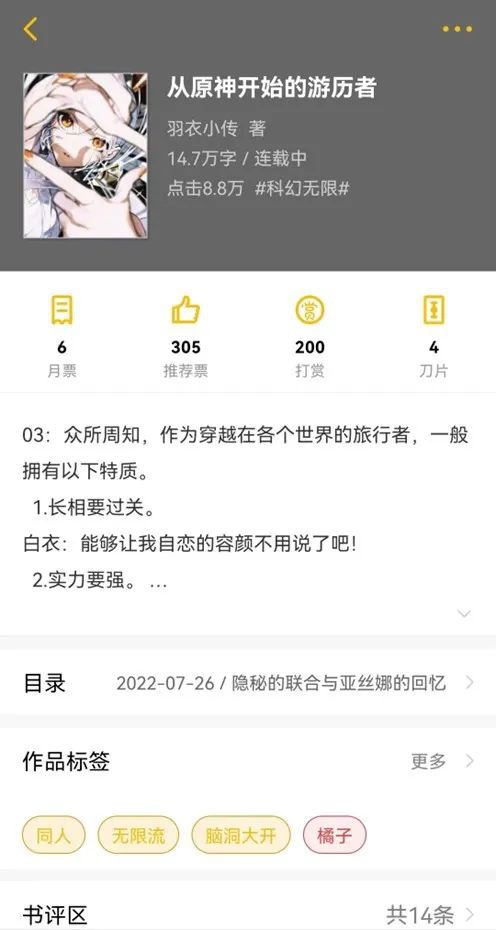This screenshot has height=930, width=496.
Task: Tap the book cover image
Action: click(85, 155)
